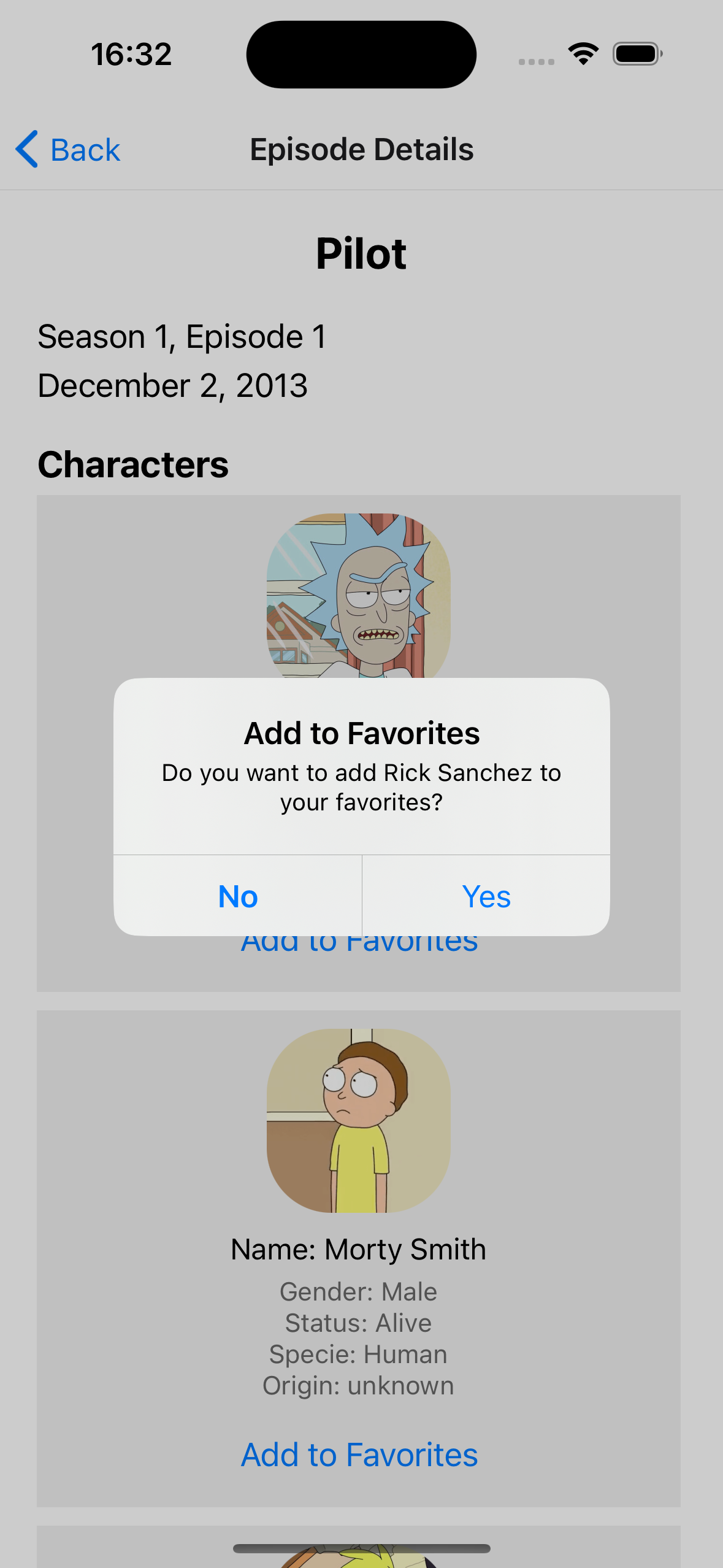Confirm adding Rick Sanchez with Yes

486,896
